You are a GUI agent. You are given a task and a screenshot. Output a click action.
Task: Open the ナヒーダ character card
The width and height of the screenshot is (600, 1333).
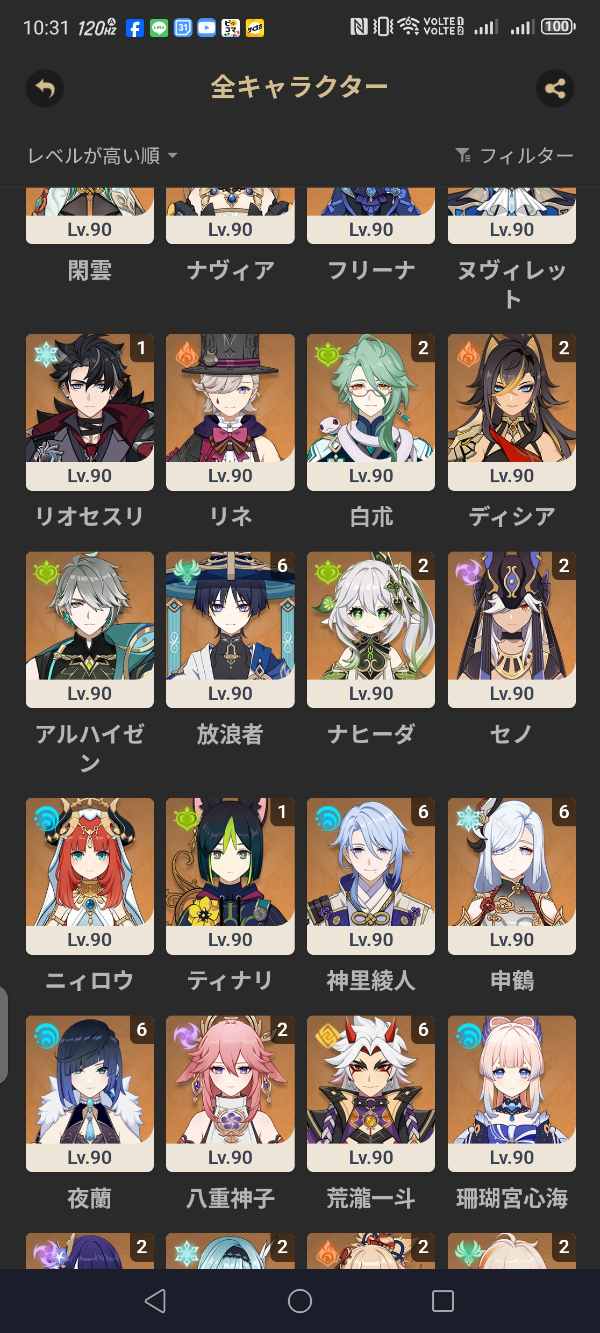pyautogui.click(x=371, y=630)
